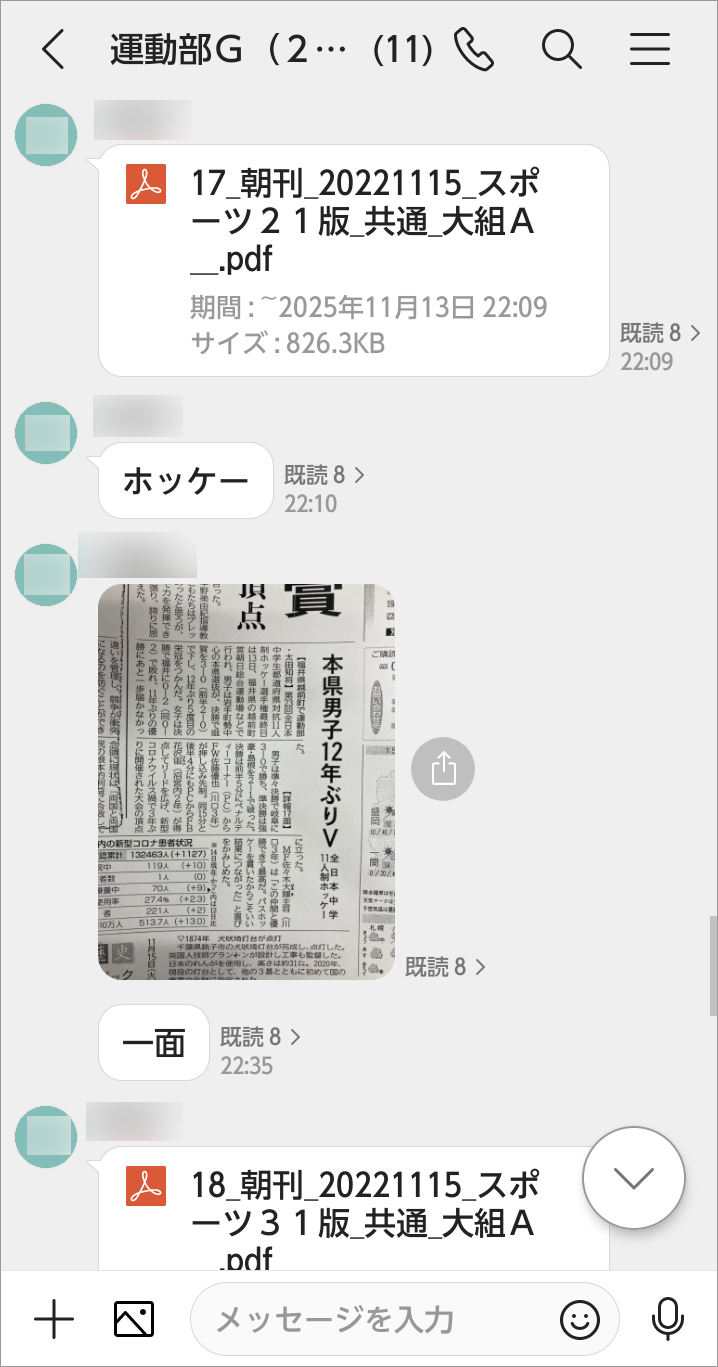Viewport: 718px width, 1367px height.
Task: Open the plus attachment menu
Action: click(x=54, y=1320)
